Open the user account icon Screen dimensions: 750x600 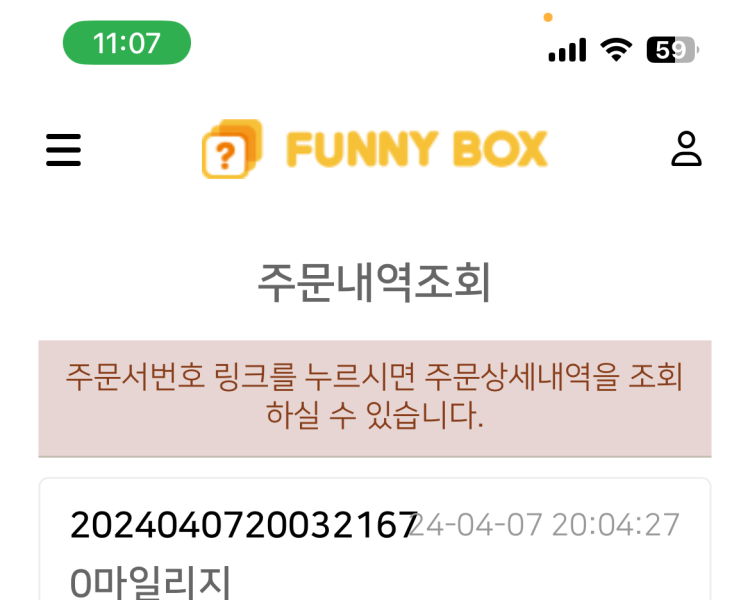click(x=686, y=149)
